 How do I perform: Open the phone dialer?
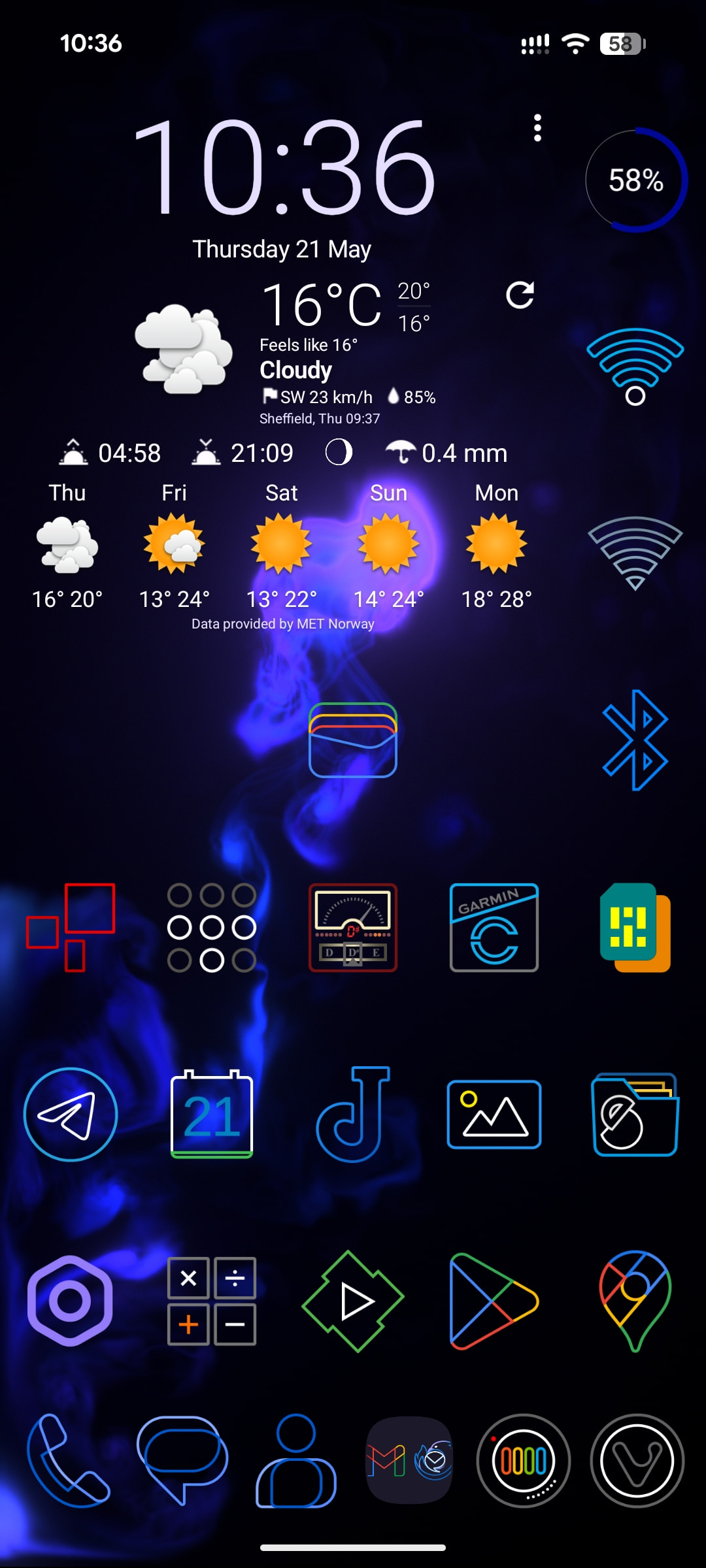click(x=68, y=1461)
